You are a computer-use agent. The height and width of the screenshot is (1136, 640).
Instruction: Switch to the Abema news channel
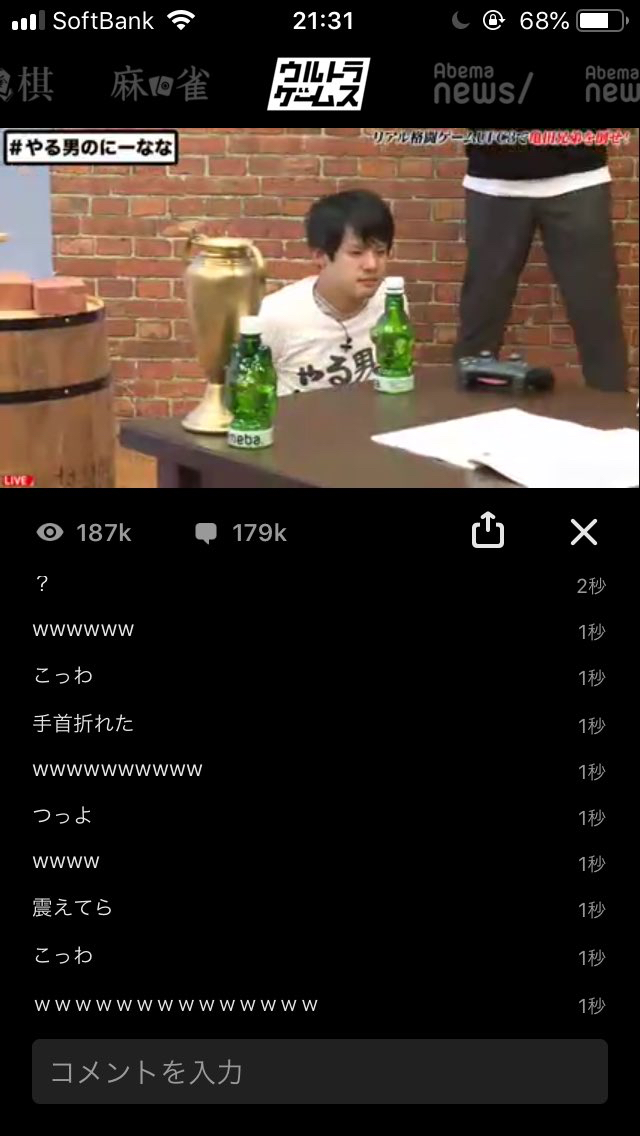pos(483,84)
